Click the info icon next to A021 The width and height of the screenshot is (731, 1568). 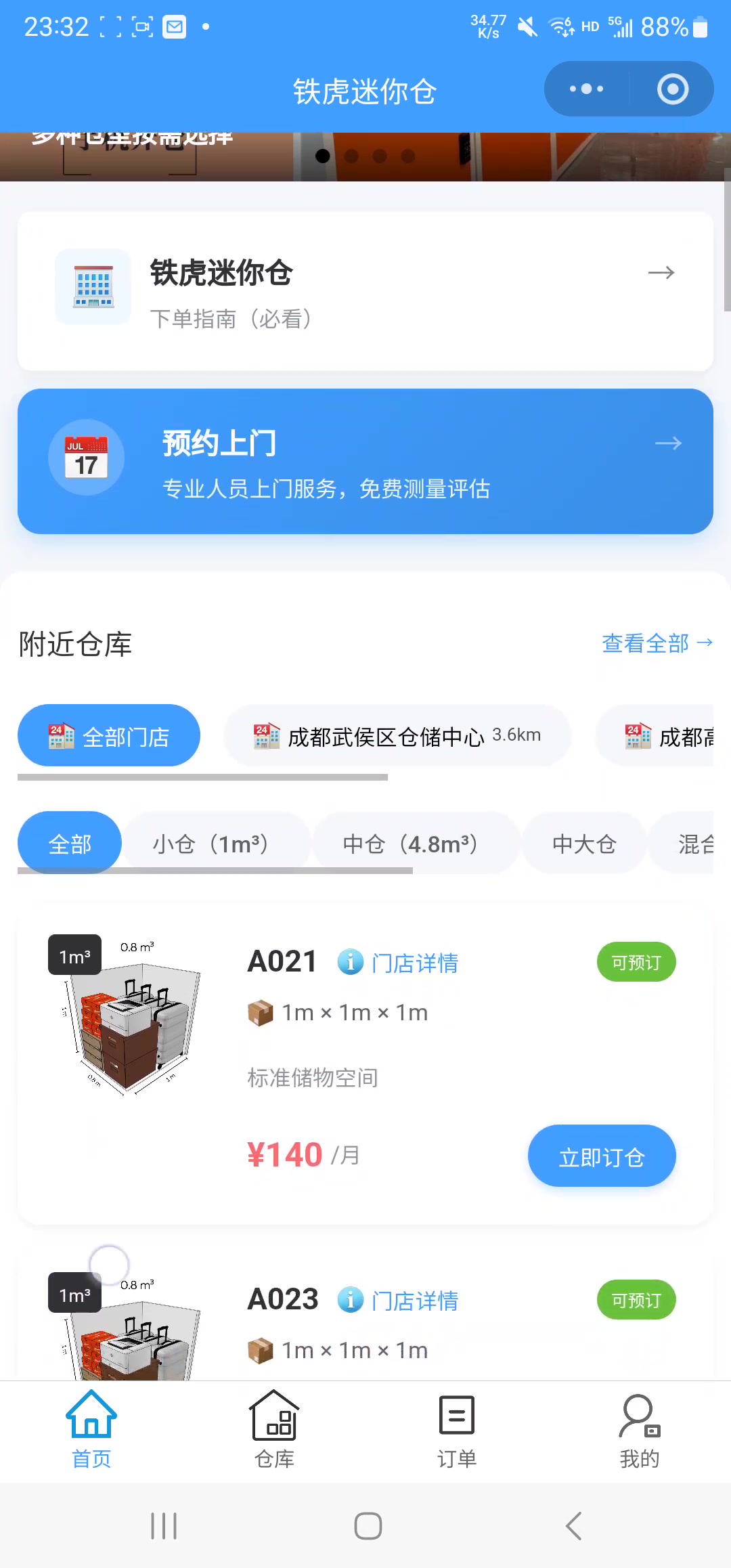(x=350, y=961)
